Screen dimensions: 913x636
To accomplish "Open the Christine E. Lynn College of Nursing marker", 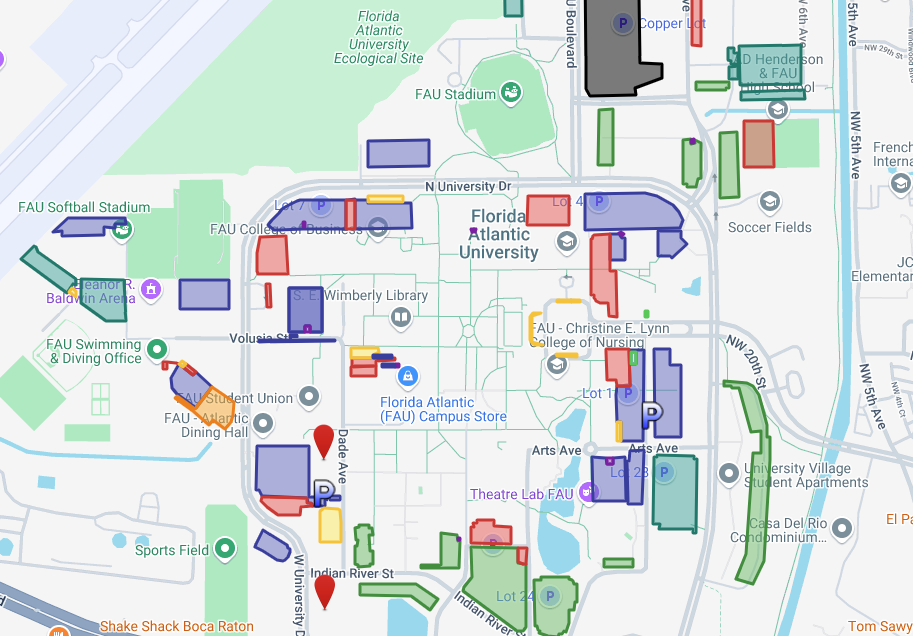I will point(557,365).
